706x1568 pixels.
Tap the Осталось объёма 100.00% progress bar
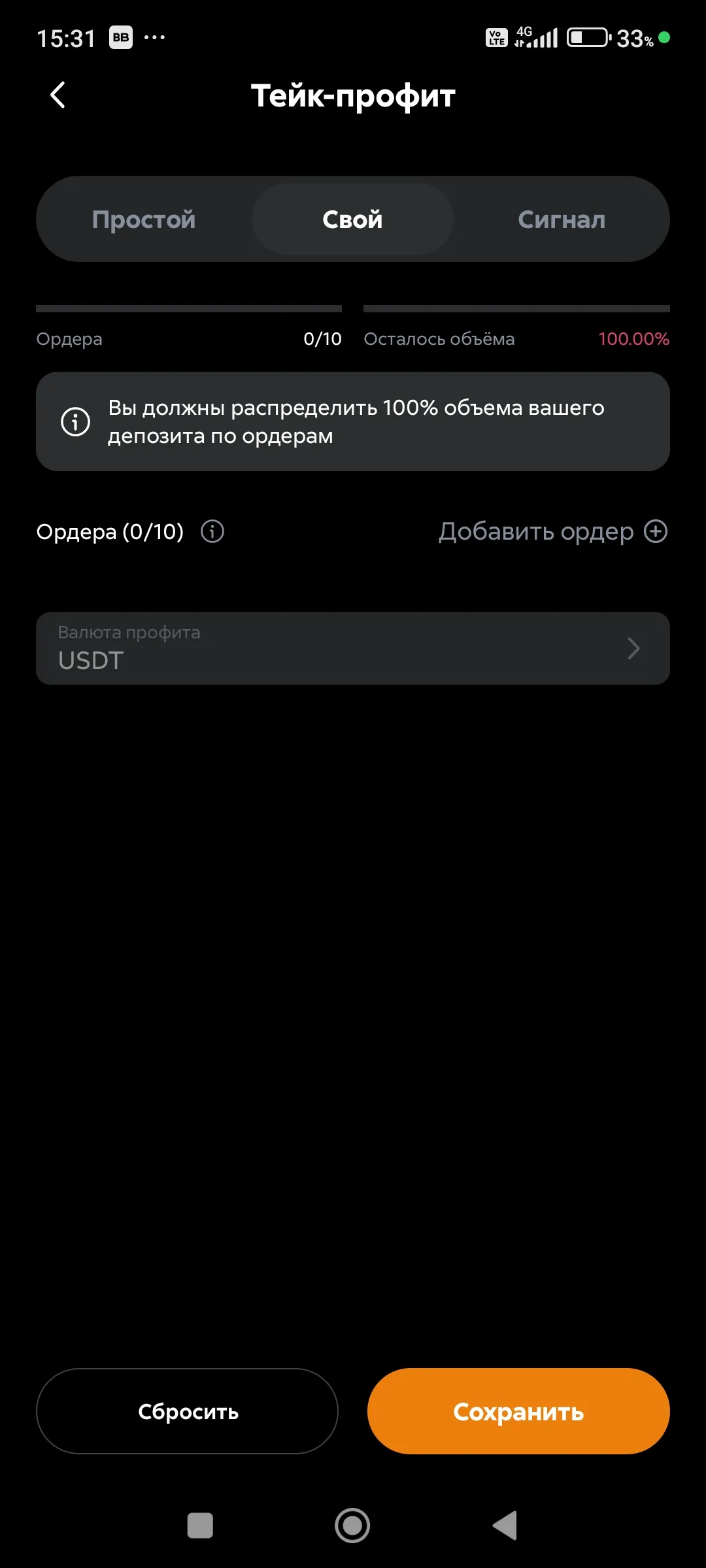tap(516, 307)
